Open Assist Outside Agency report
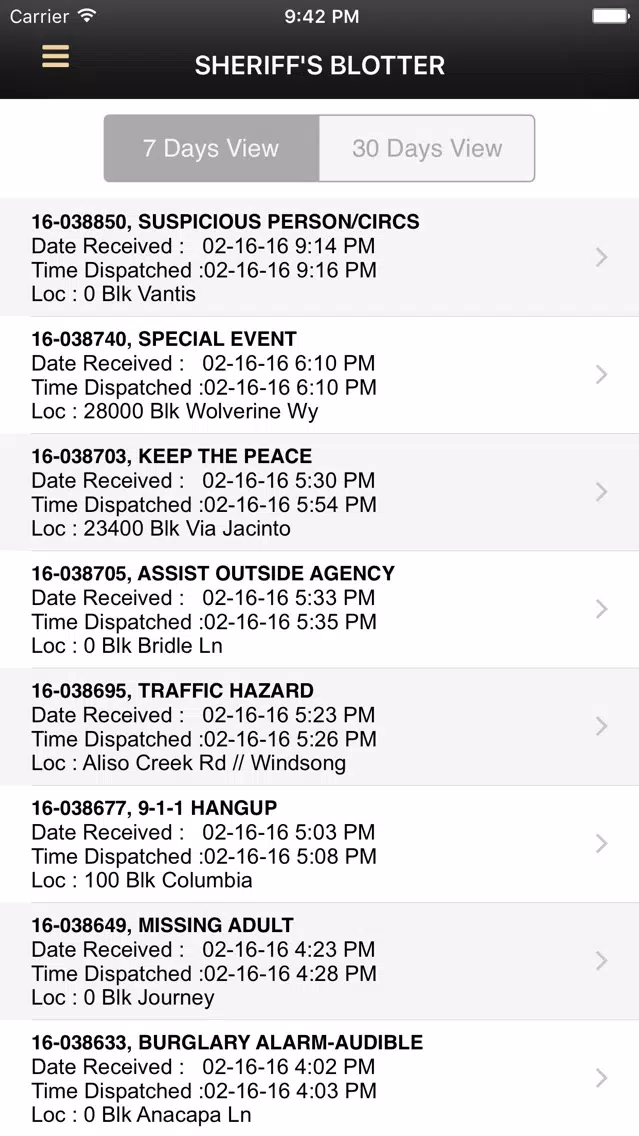This screenshot has width=639, height=1136. click(x=320, y=609)
